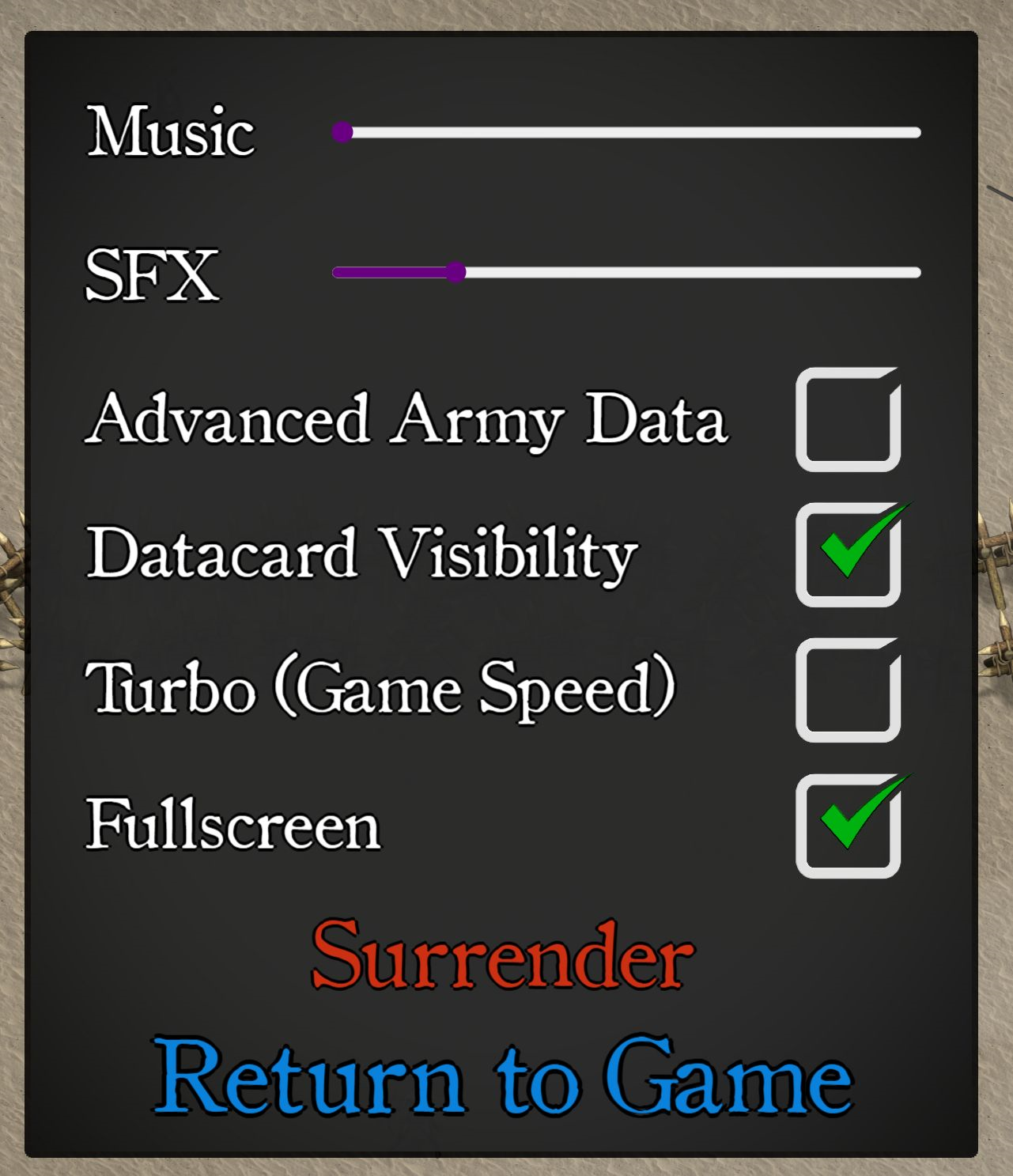
Task: Tap the Music volume slider track
Action: point(629,132)
